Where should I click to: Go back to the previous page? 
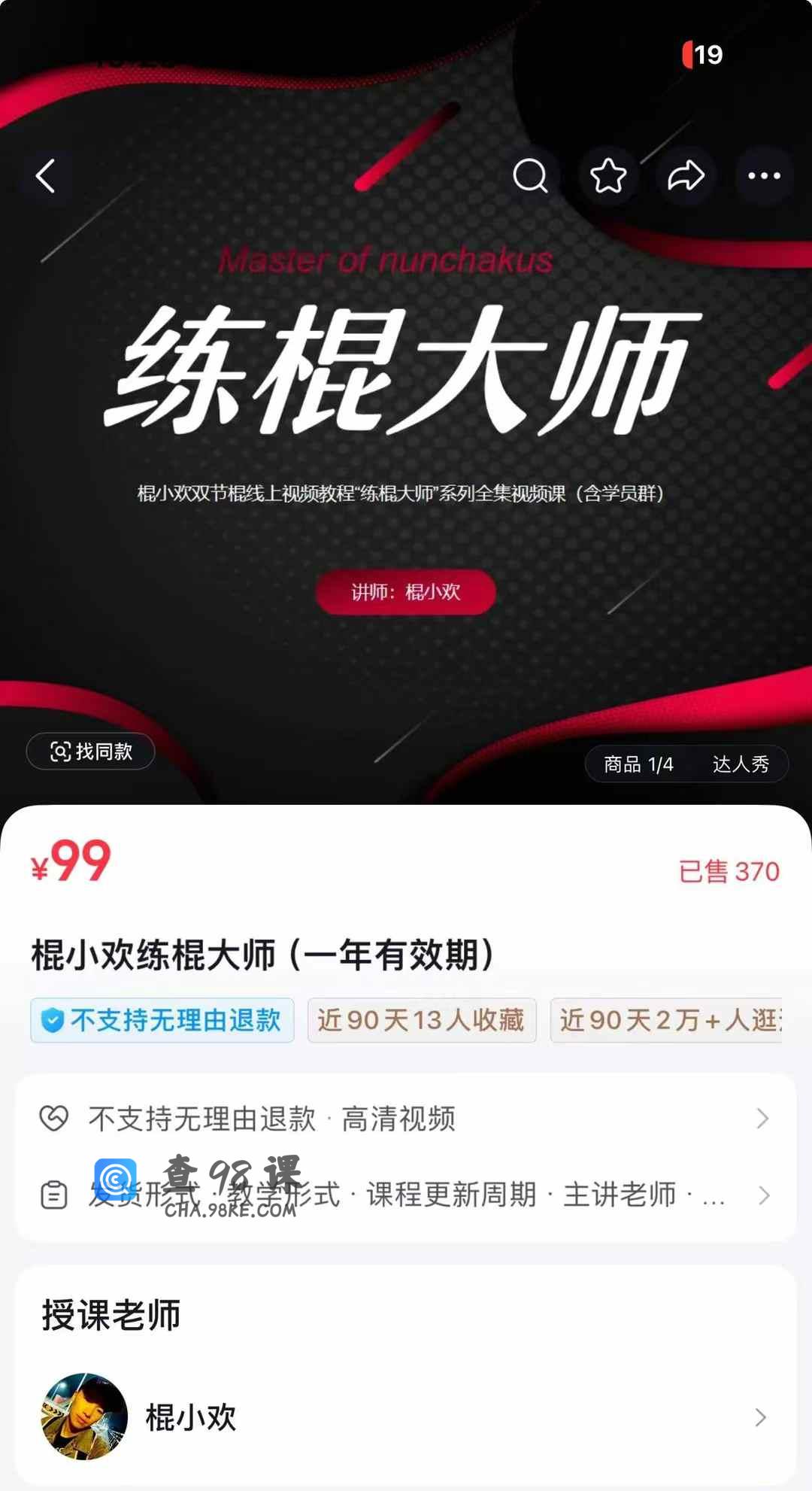click(x=46, y=177)
